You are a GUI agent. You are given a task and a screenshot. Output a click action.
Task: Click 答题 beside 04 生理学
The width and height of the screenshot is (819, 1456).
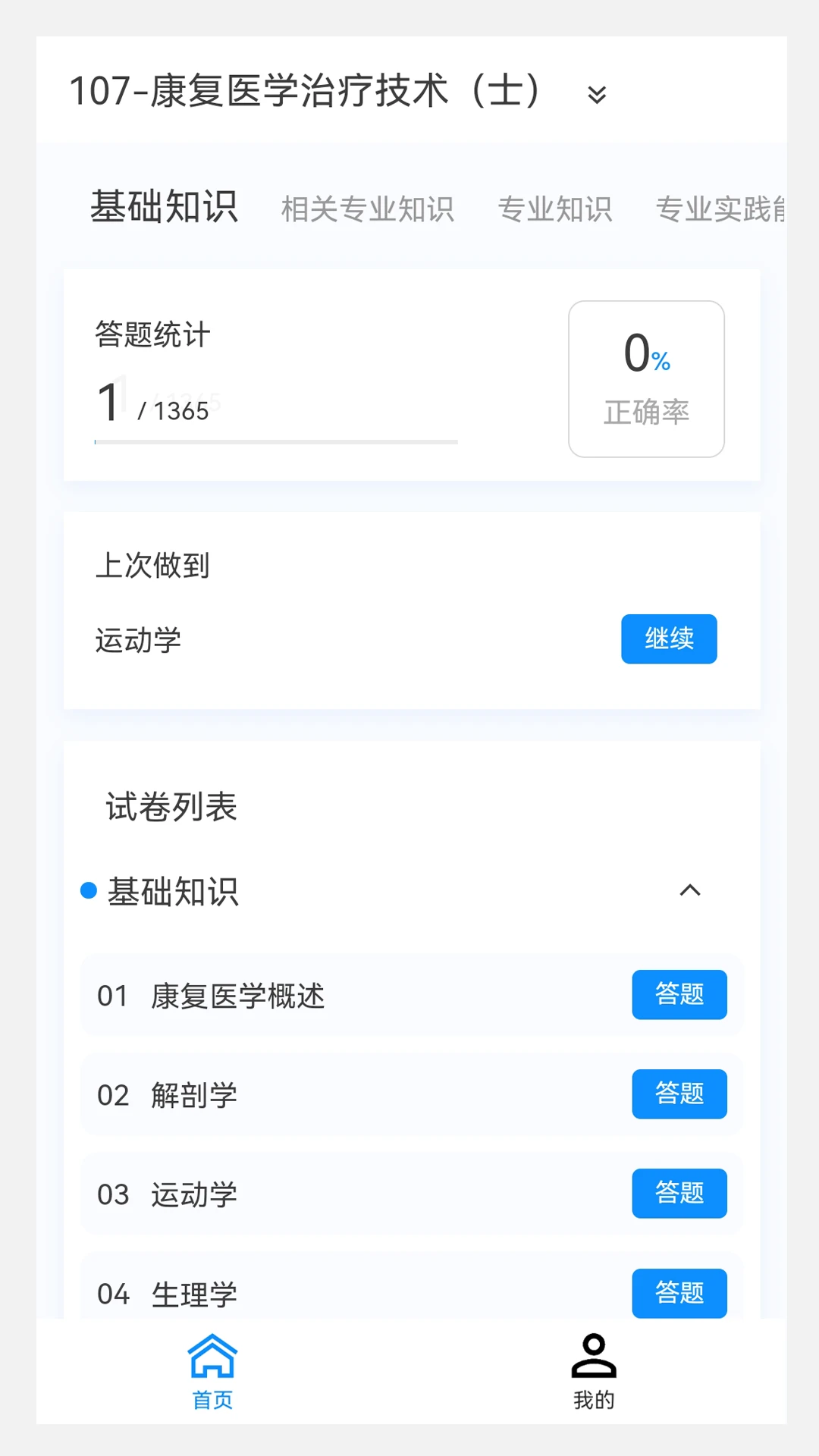(679, 1294)
